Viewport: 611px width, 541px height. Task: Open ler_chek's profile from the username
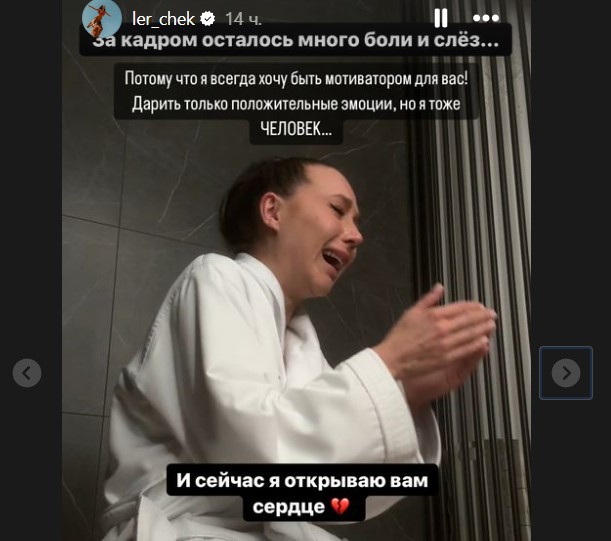point(164,18)
